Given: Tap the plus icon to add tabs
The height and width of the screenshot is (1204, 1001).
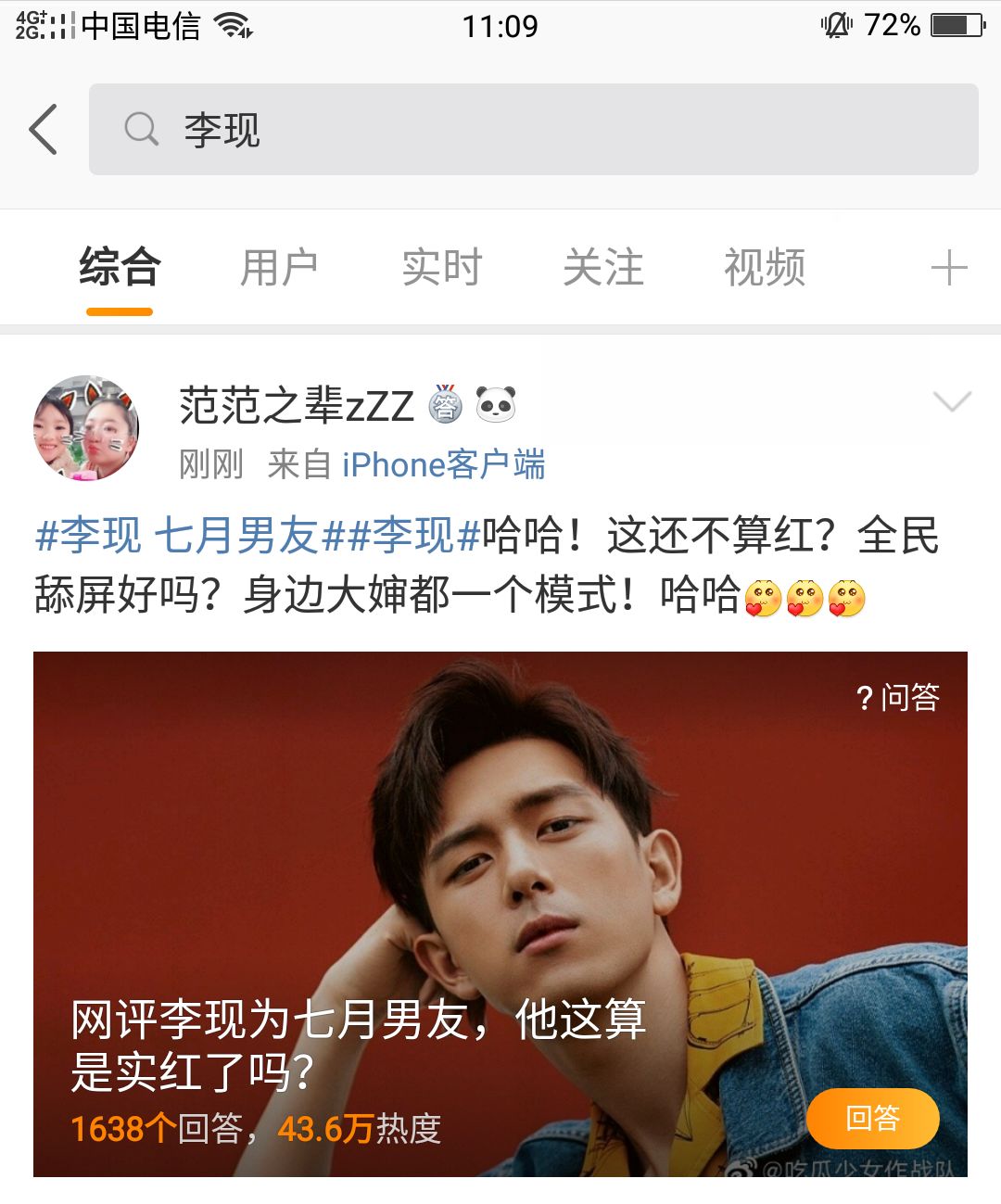Looking at the screenshot, I should coord(948,269).
